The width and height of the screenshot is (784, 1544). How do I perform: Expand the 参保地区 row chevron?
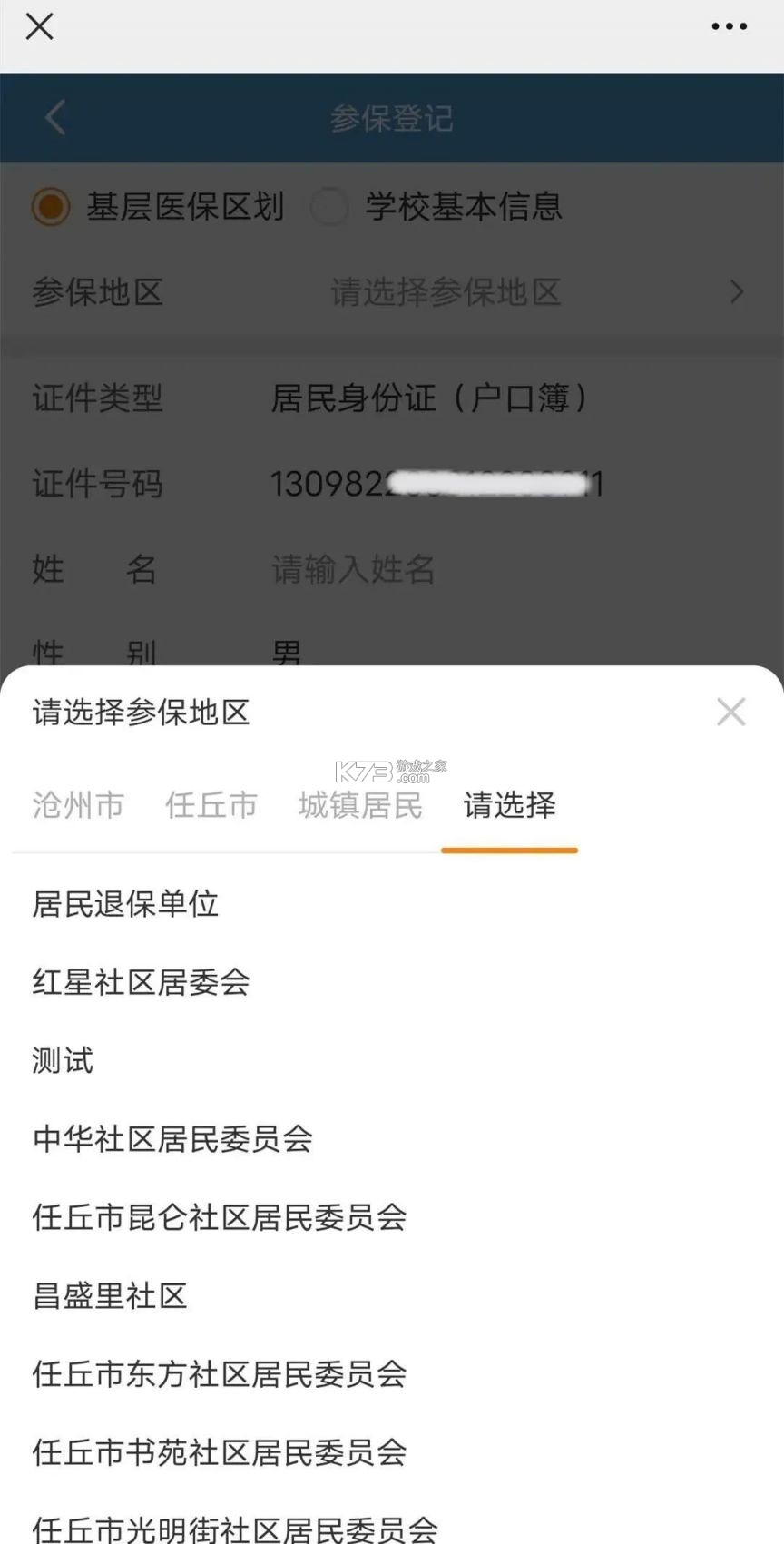click(737, 292)
